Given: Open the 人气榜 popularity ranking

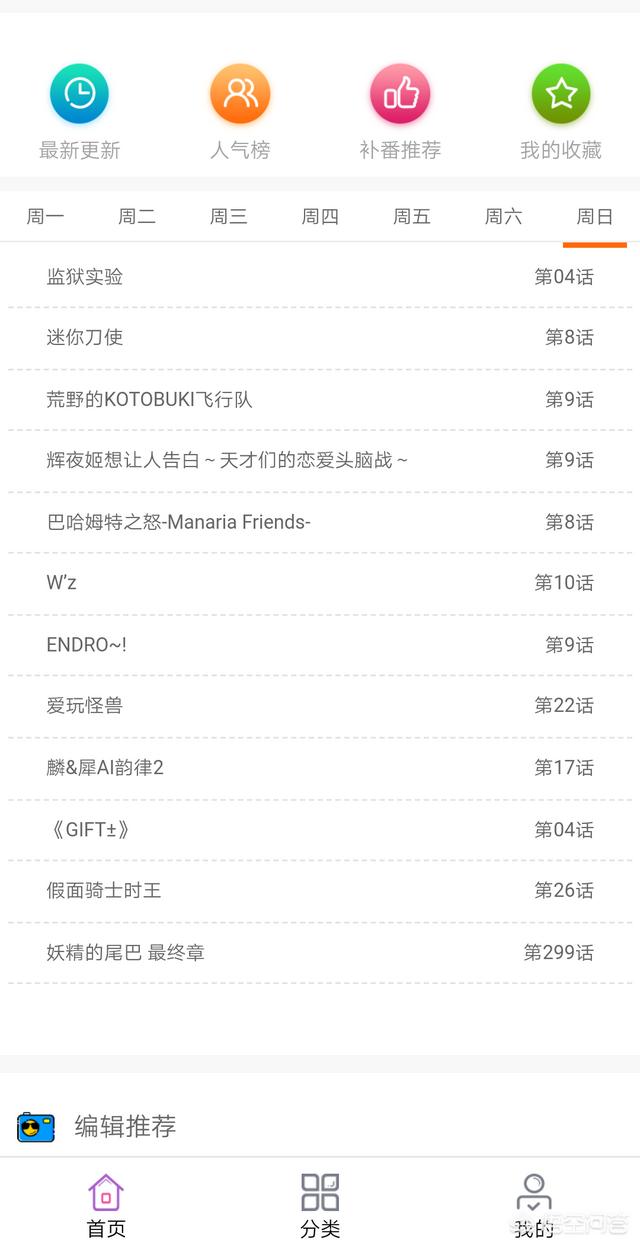Looking at the screenshot, I should [240, 112].
